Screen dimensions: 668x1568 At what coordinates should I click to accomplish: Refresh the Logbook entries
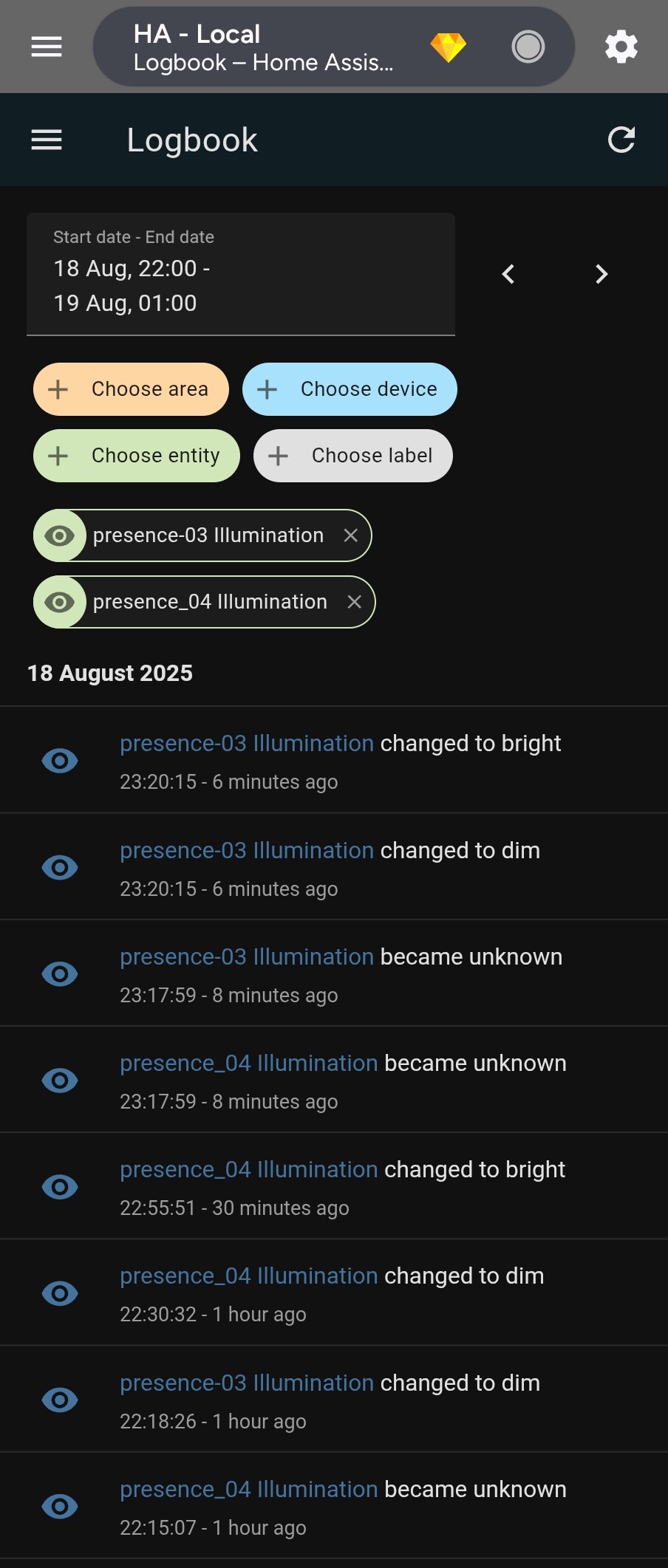coord(621,140)
